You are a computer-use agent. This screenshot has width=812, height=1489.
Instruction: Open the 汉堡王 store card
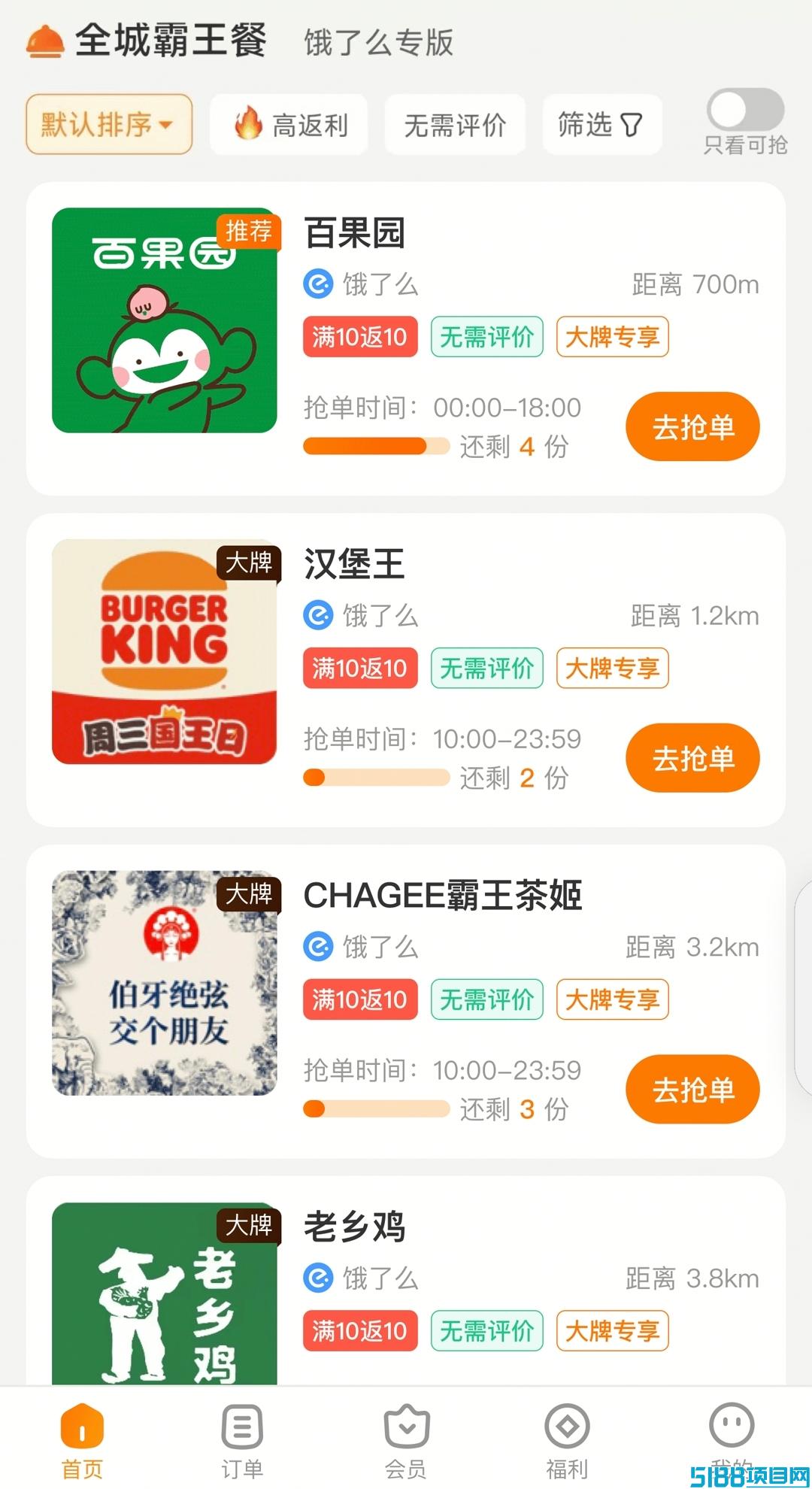[x=406, y=670]
